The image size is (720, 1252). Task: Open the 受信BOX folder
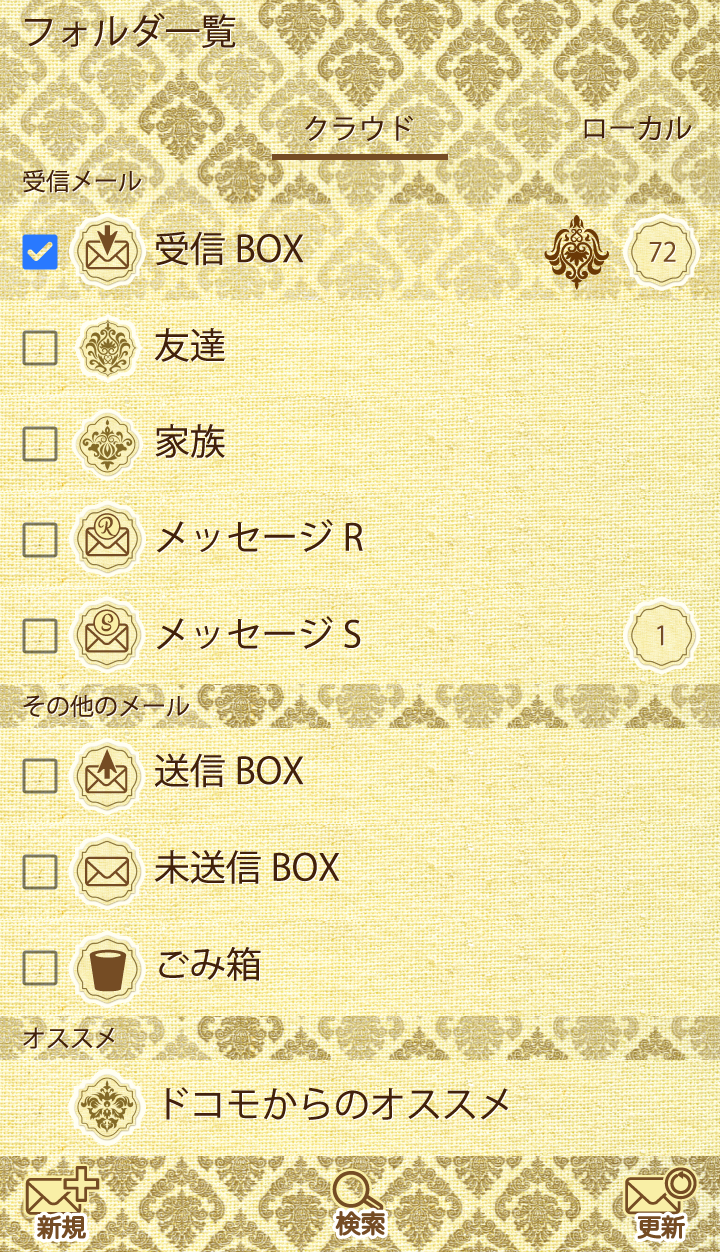[229, 250]
